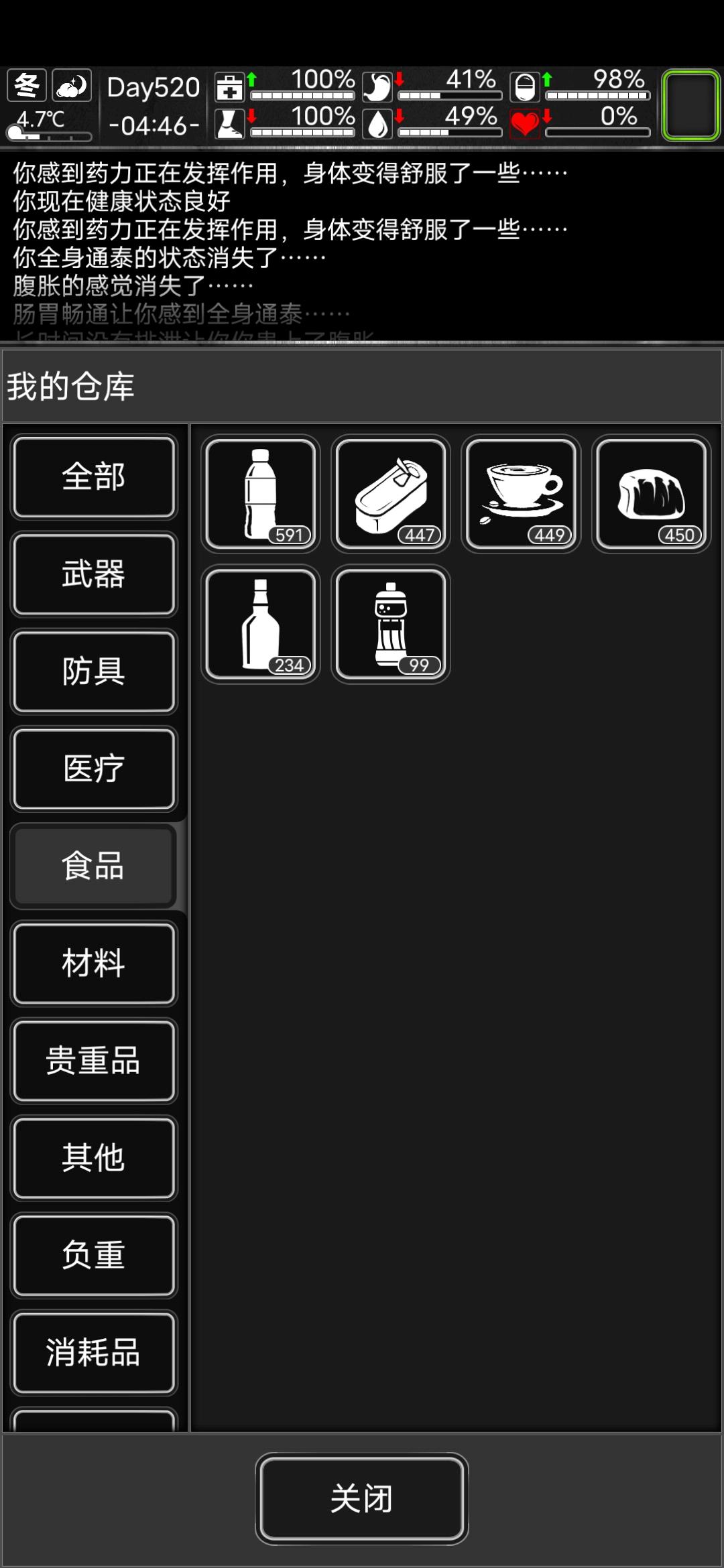Screen dimensions: 724x1568
Task: Show the 其他 category items
Action: pyautogui.click(x=94, y=1158)
